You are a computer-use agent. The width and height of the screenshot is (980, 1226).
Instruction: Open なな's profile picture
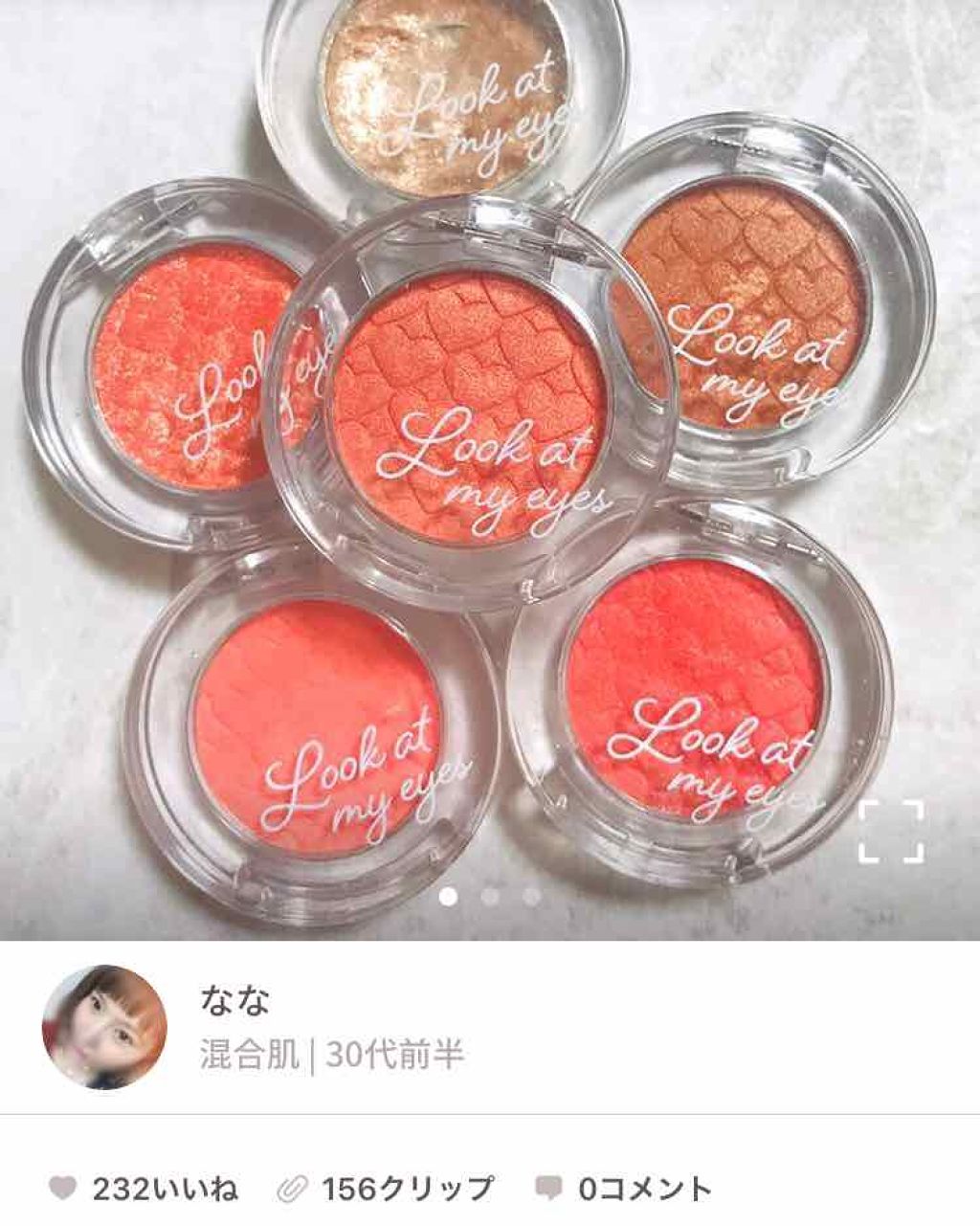coord(104,1027)
